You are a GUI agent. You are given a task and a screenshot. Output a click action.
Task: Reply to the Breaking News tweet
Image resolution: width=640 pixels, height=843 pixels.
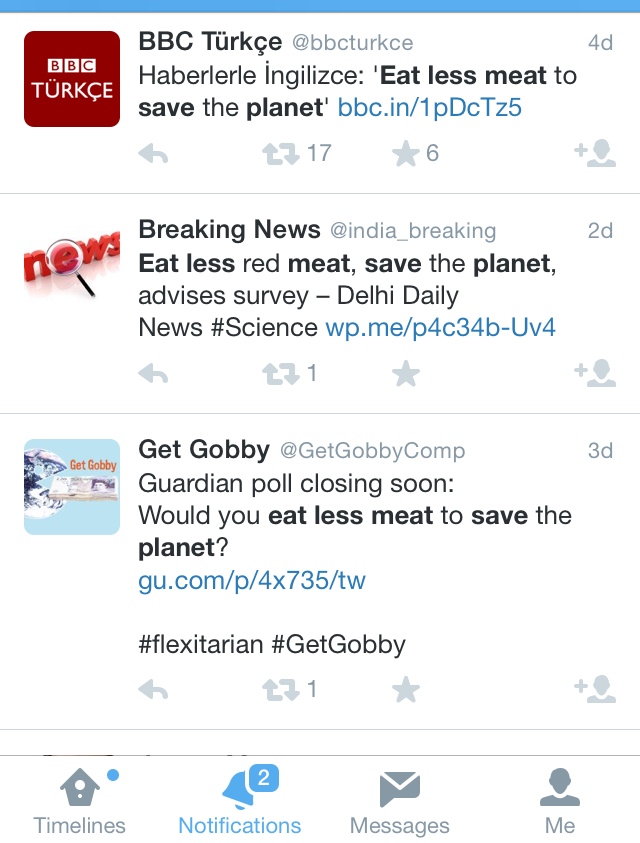click(153, 374)
